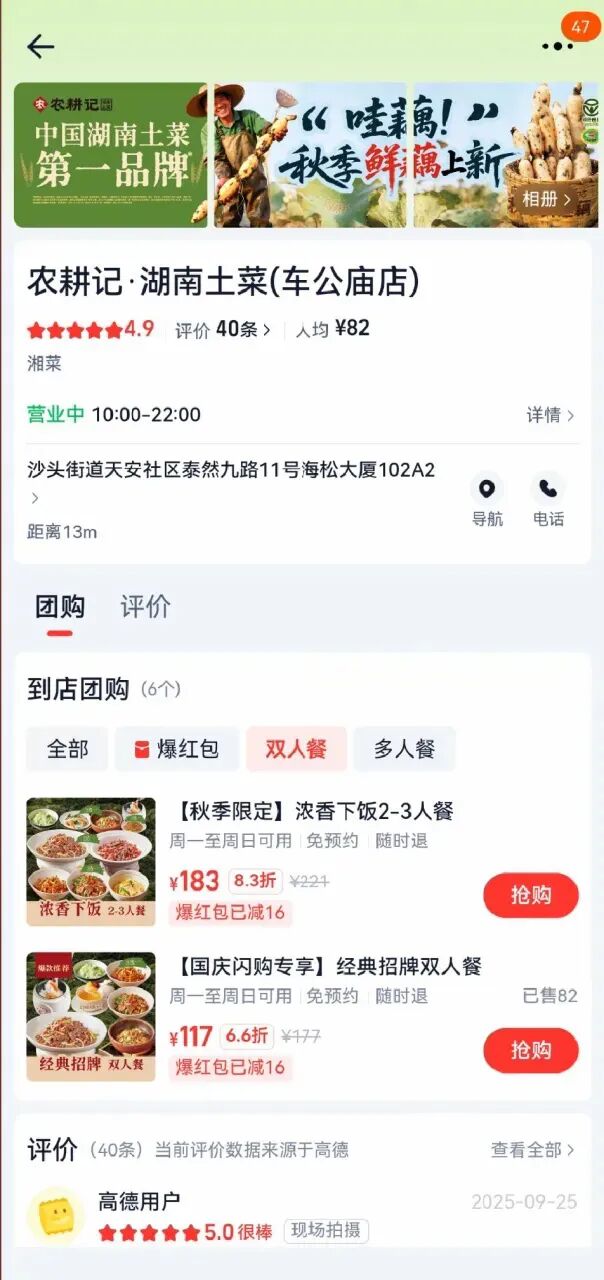This screenshot has height=1280, width=604.
Task: Expand the full store address
Action: click(35, 497)
